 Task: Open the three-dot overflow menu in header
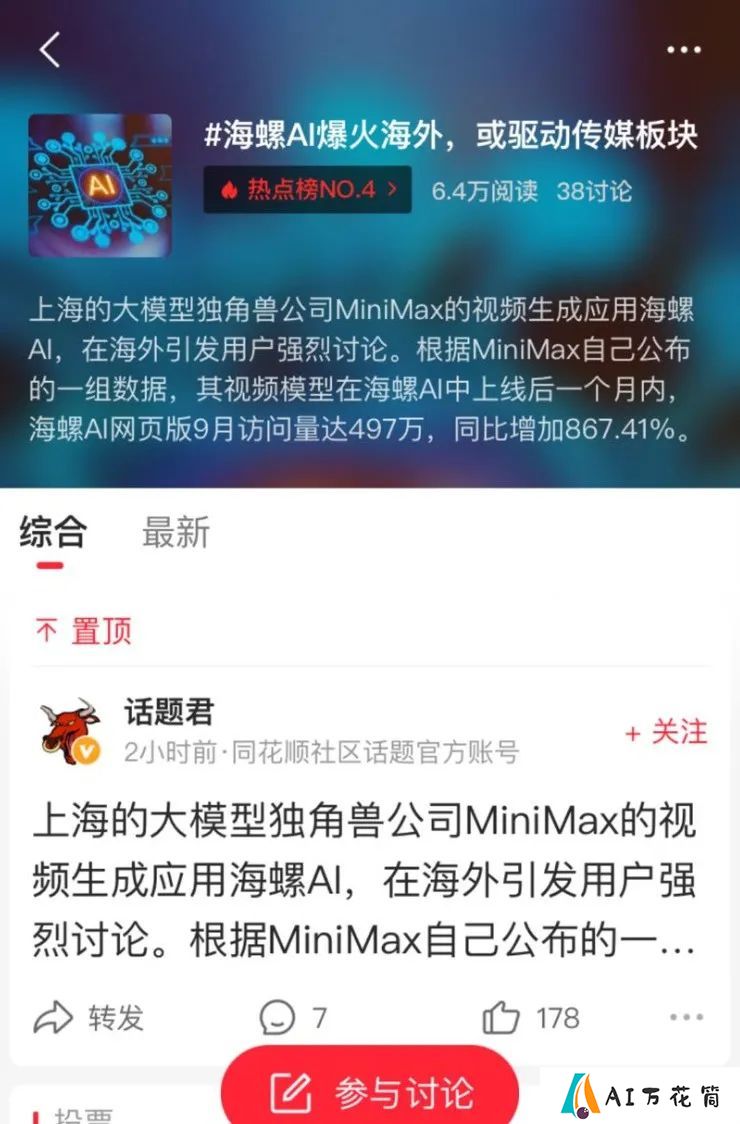(683, 49)
